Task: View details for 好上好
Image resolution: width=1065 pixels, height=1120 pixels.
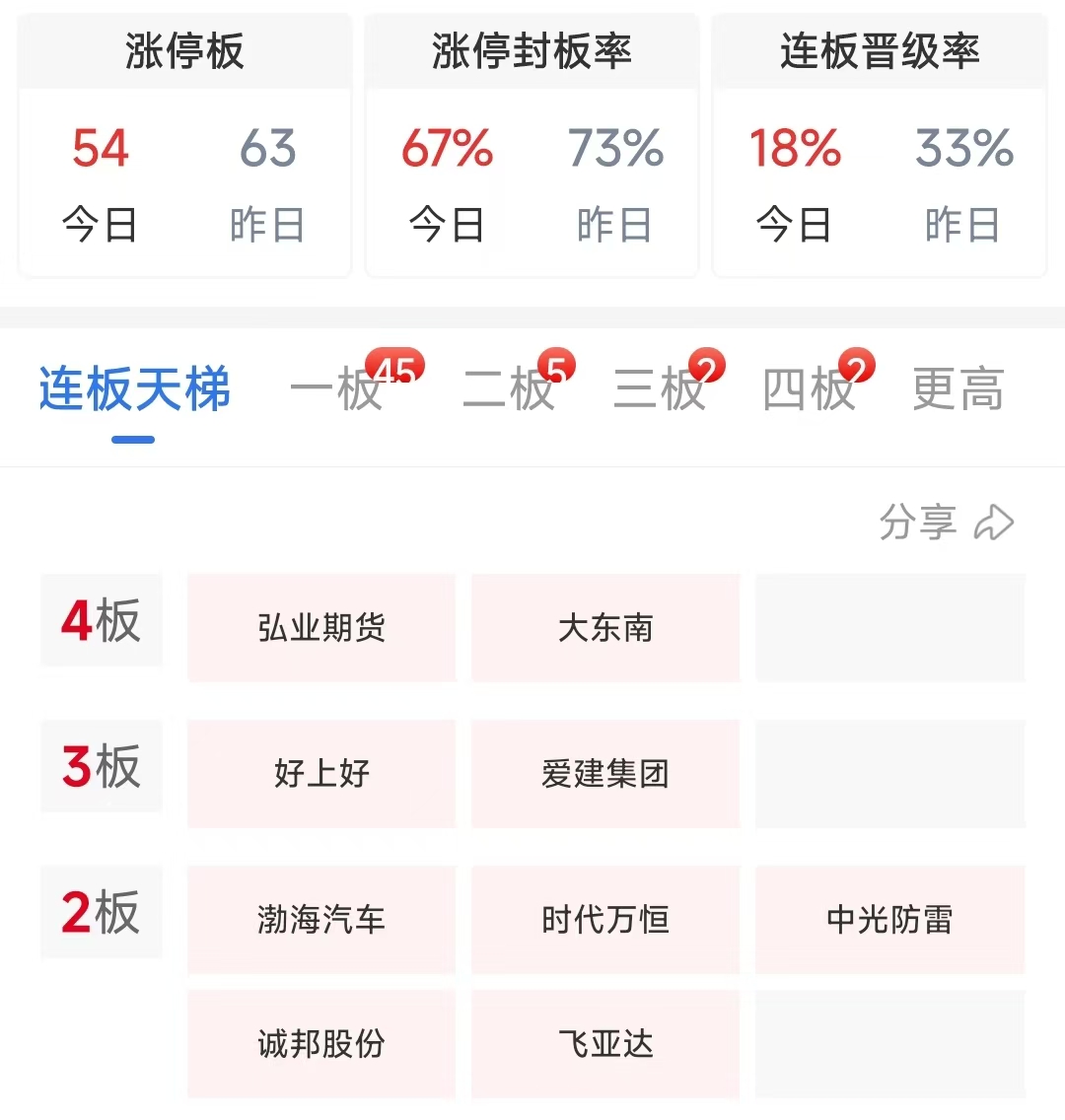Action: (321, 774)
